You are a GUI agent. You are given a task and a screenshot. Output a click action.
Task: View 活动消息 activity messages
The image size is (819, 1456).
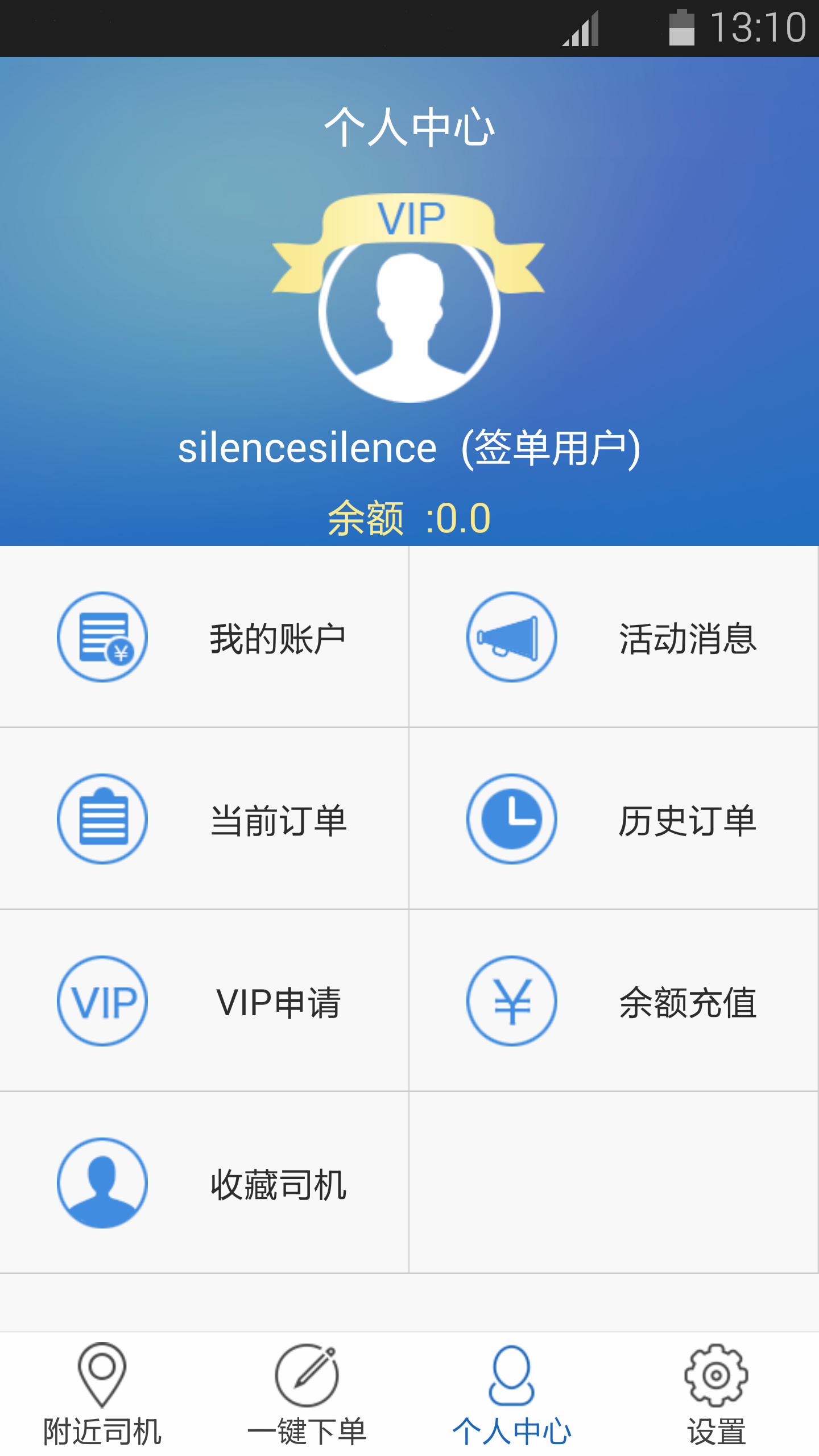click(613, 637)
